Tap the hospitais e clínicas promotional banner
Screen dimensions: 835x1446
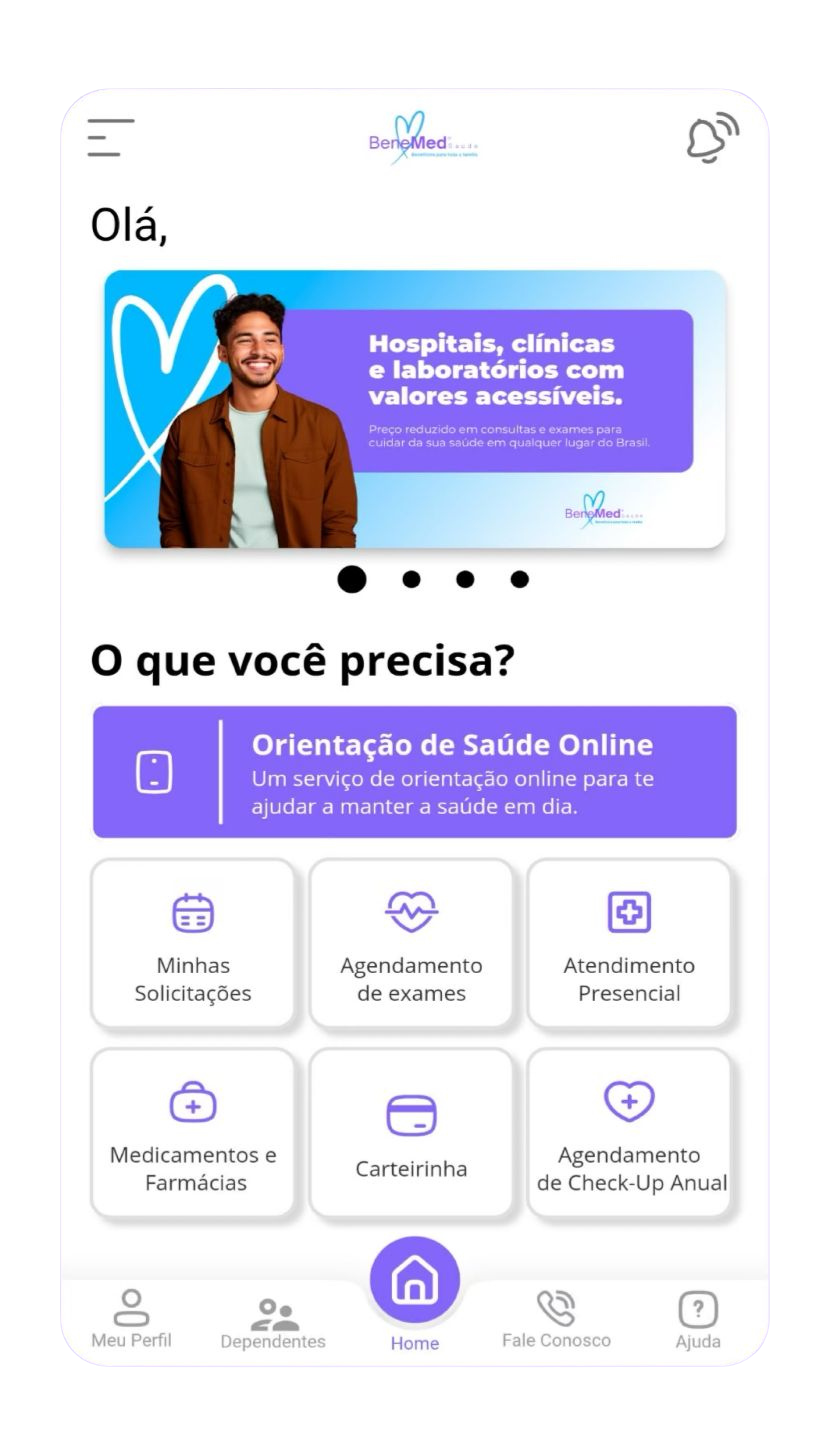(x=414, y=406)
